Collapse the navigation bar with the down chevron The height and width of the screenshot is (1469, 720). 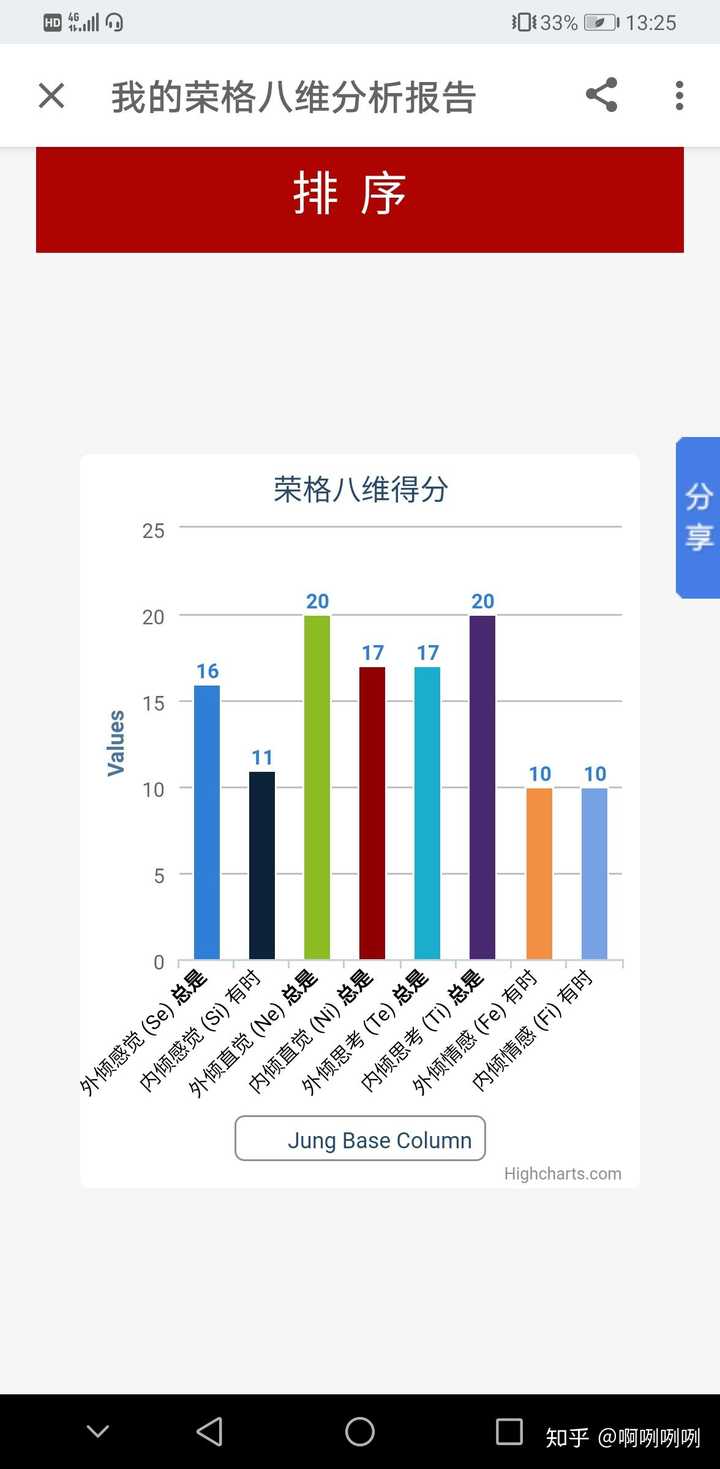click(x=97, y=1431)
